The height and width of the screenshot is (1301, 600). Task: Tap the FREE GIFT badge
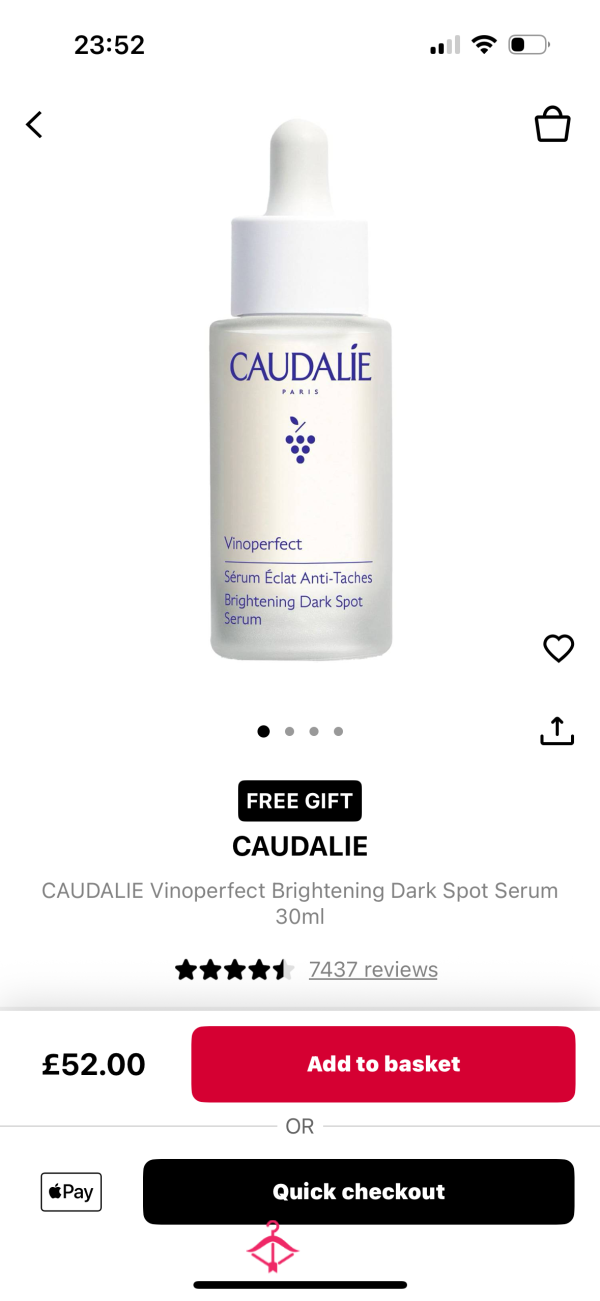click(x=300, y=801)
